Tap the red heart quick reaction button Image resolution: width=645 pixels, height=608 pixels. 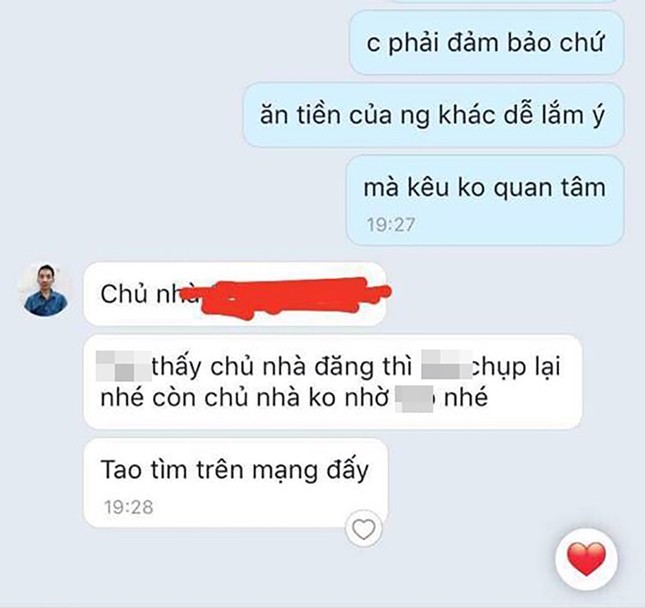click(586, 559)
